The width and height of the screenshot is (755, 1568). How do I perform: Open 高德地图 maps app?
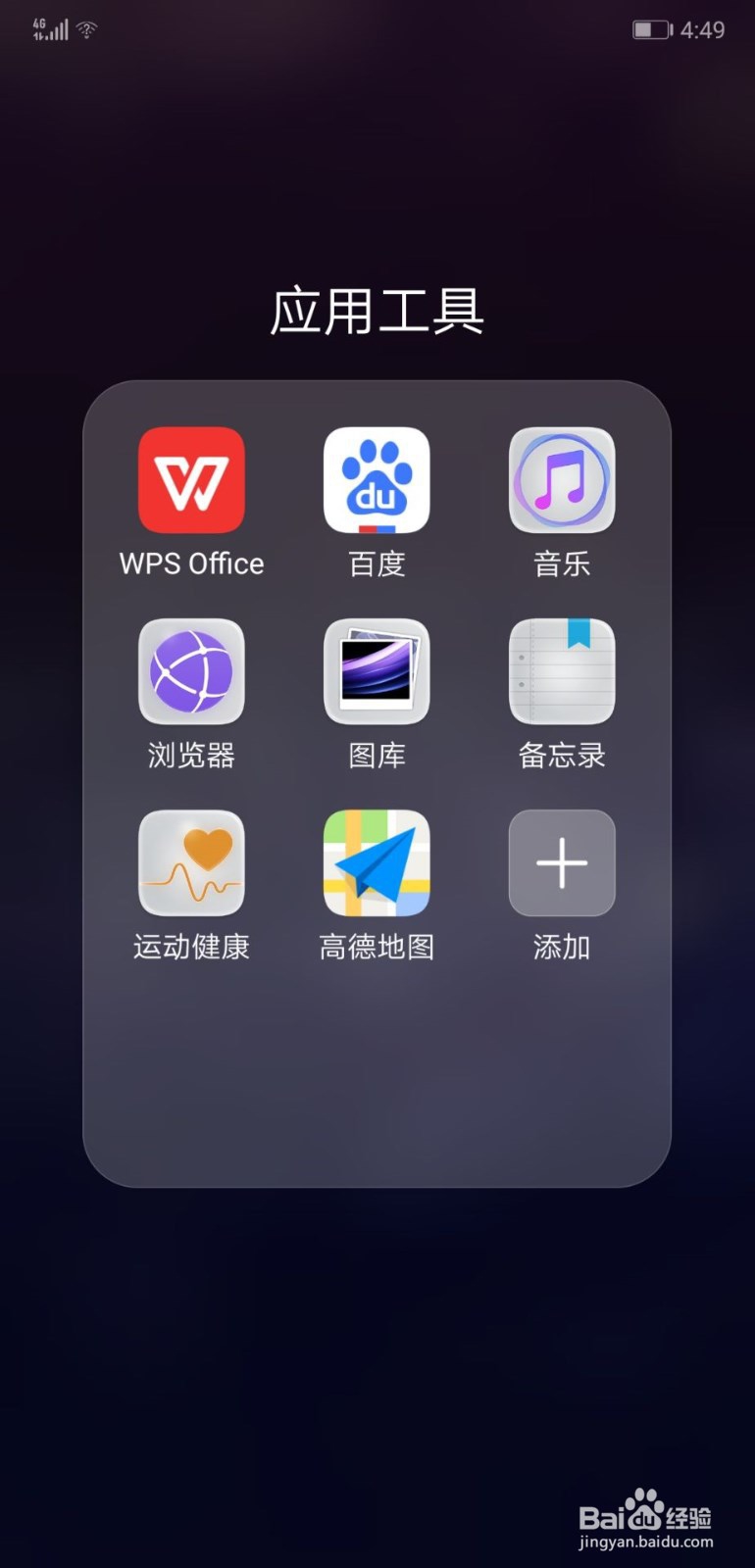pyautogui.click(x=377, y=862)
